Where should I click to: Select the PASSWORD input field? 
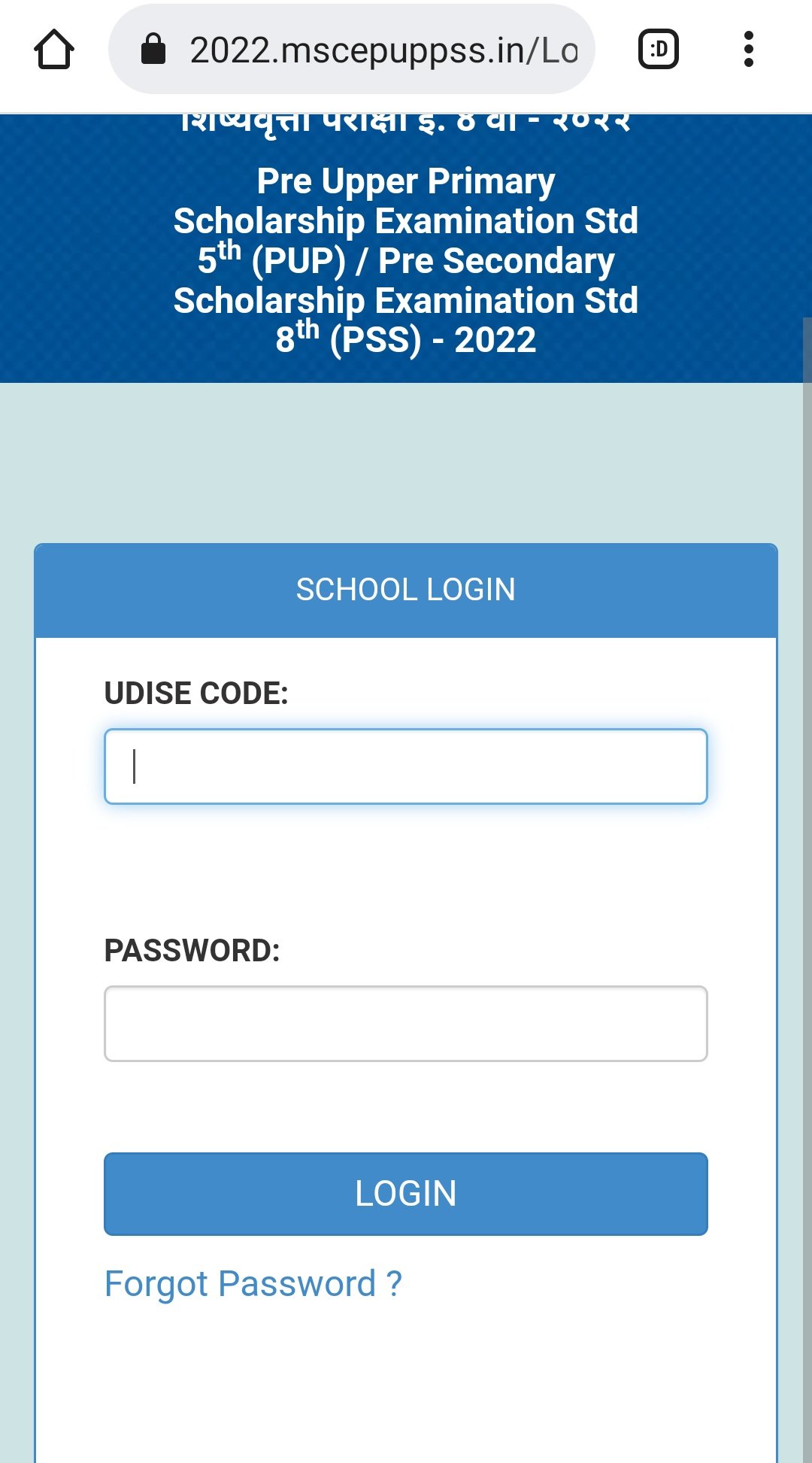[x=406, y=1024]
